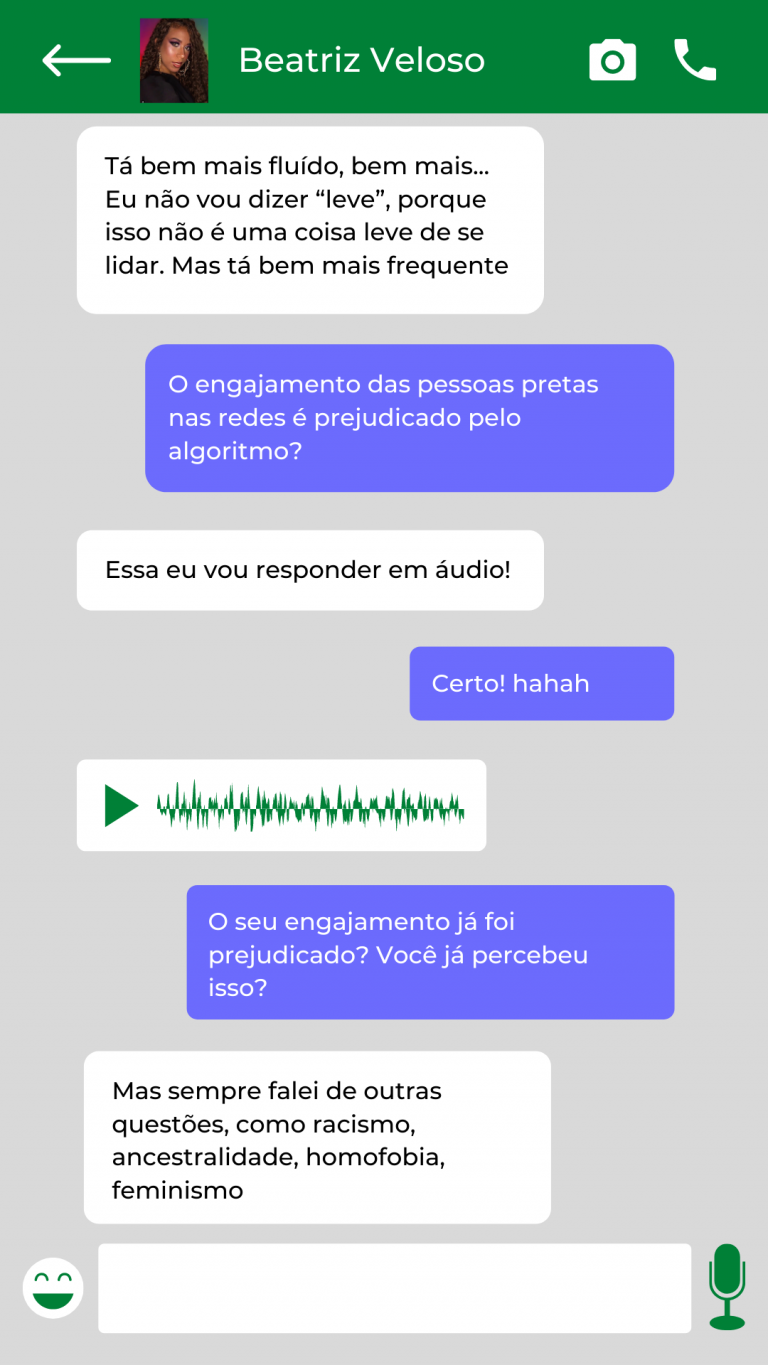Viewport: 768px width, 1365px height.
Task: Play the audio message
Action: click(121, 806)
